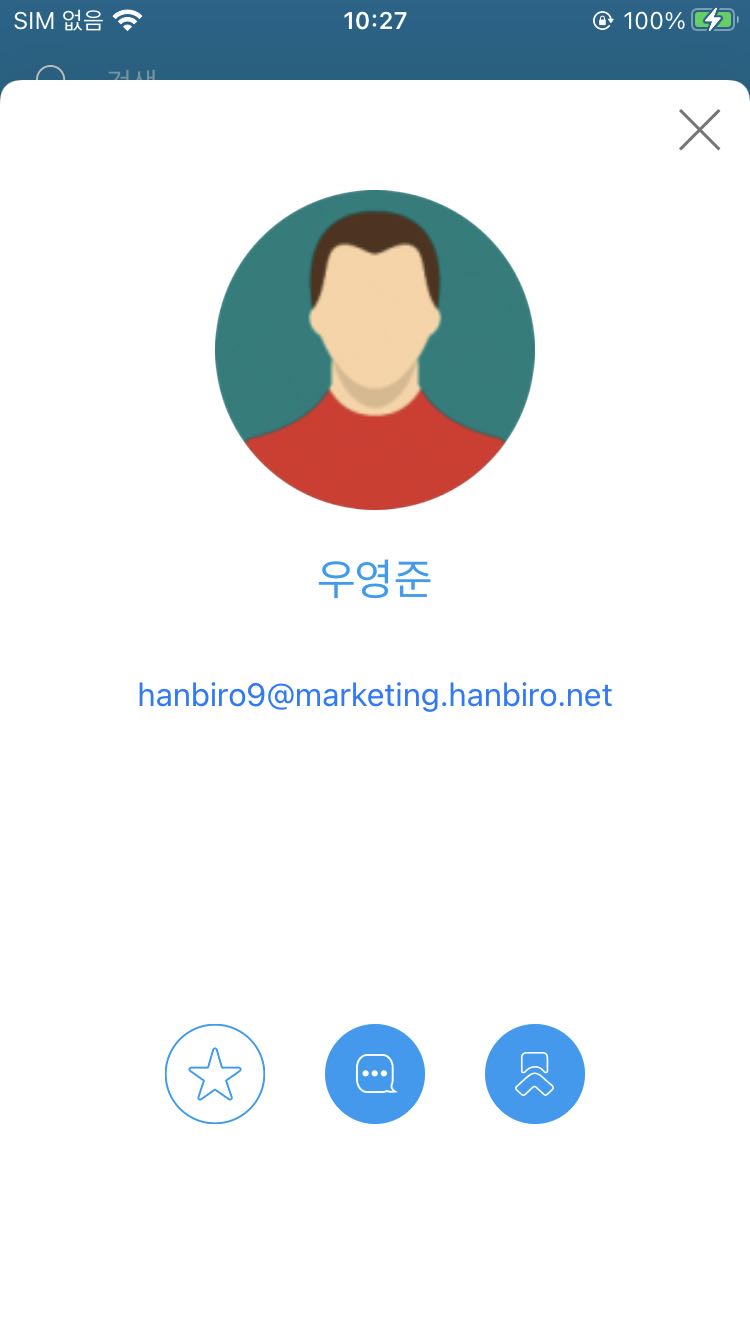
Task: Close the contact profile card
Action: point(699,130)
